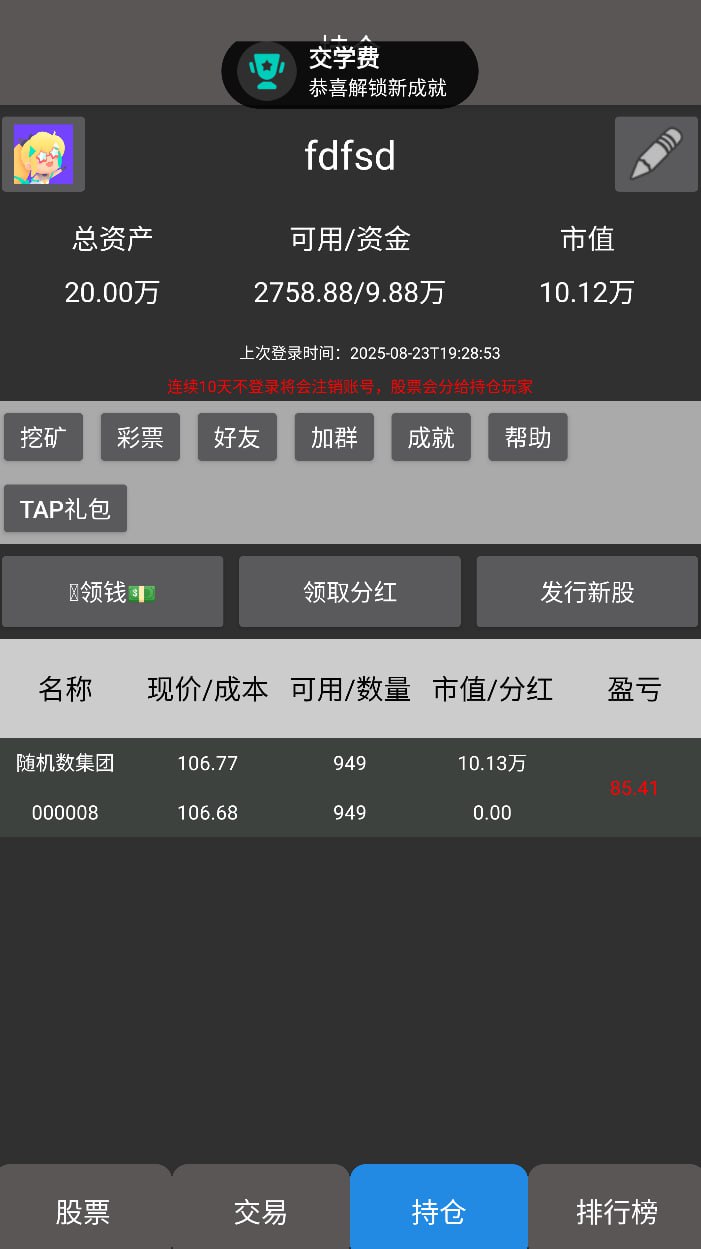View the 成就 achievements page
The image size is (701, 1249).
431,437
